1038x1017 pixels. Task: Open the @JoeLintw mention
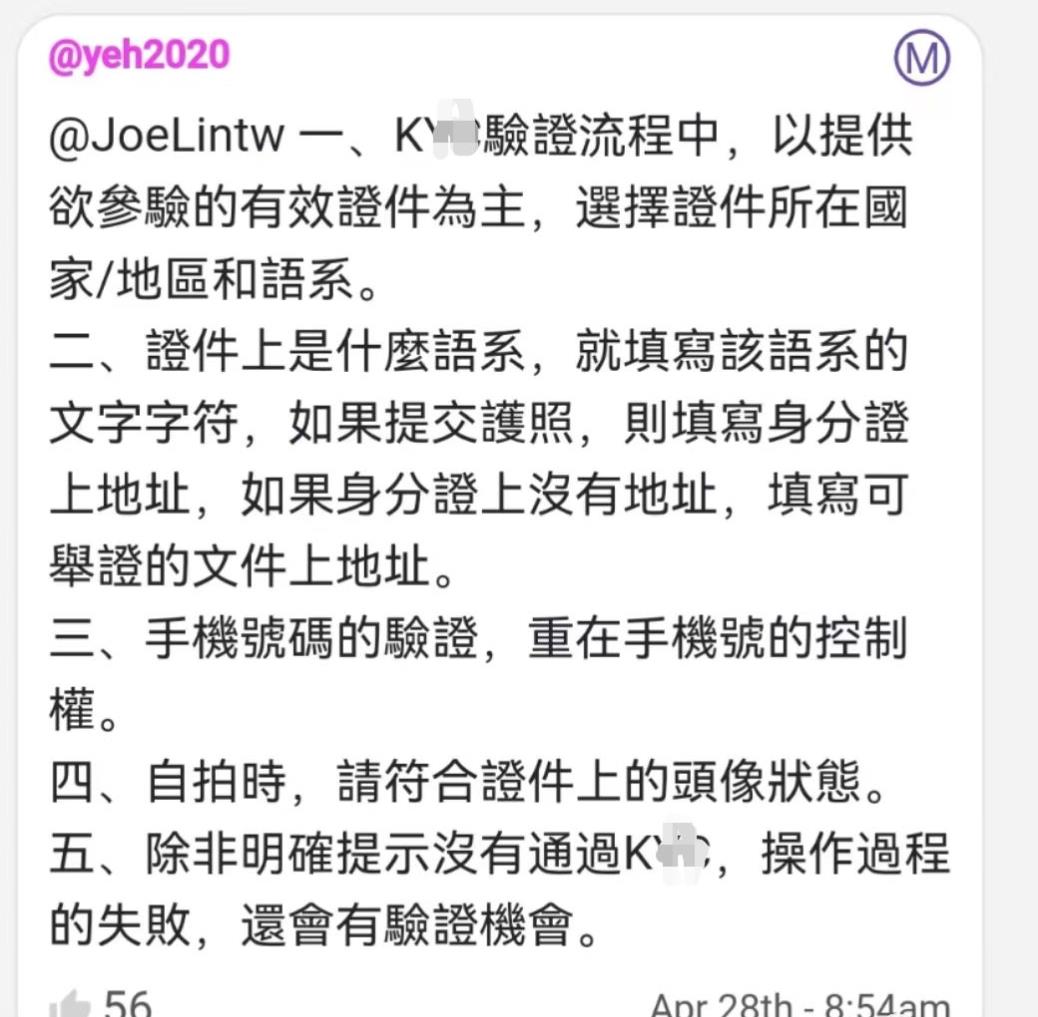point(167,139)
